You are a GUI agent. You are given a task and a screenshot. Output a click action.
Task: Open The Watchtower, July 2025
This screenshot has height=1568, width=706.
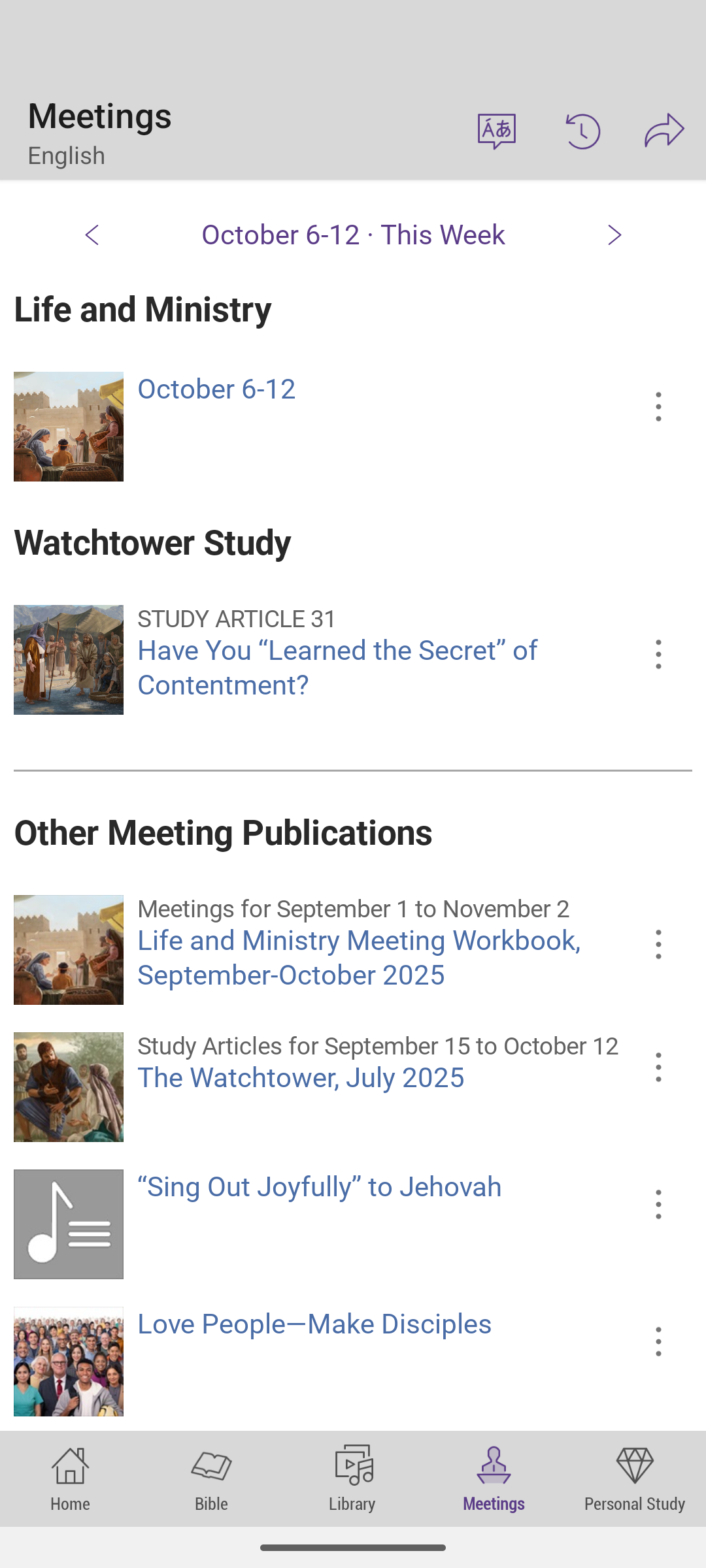click(301, 1078)
